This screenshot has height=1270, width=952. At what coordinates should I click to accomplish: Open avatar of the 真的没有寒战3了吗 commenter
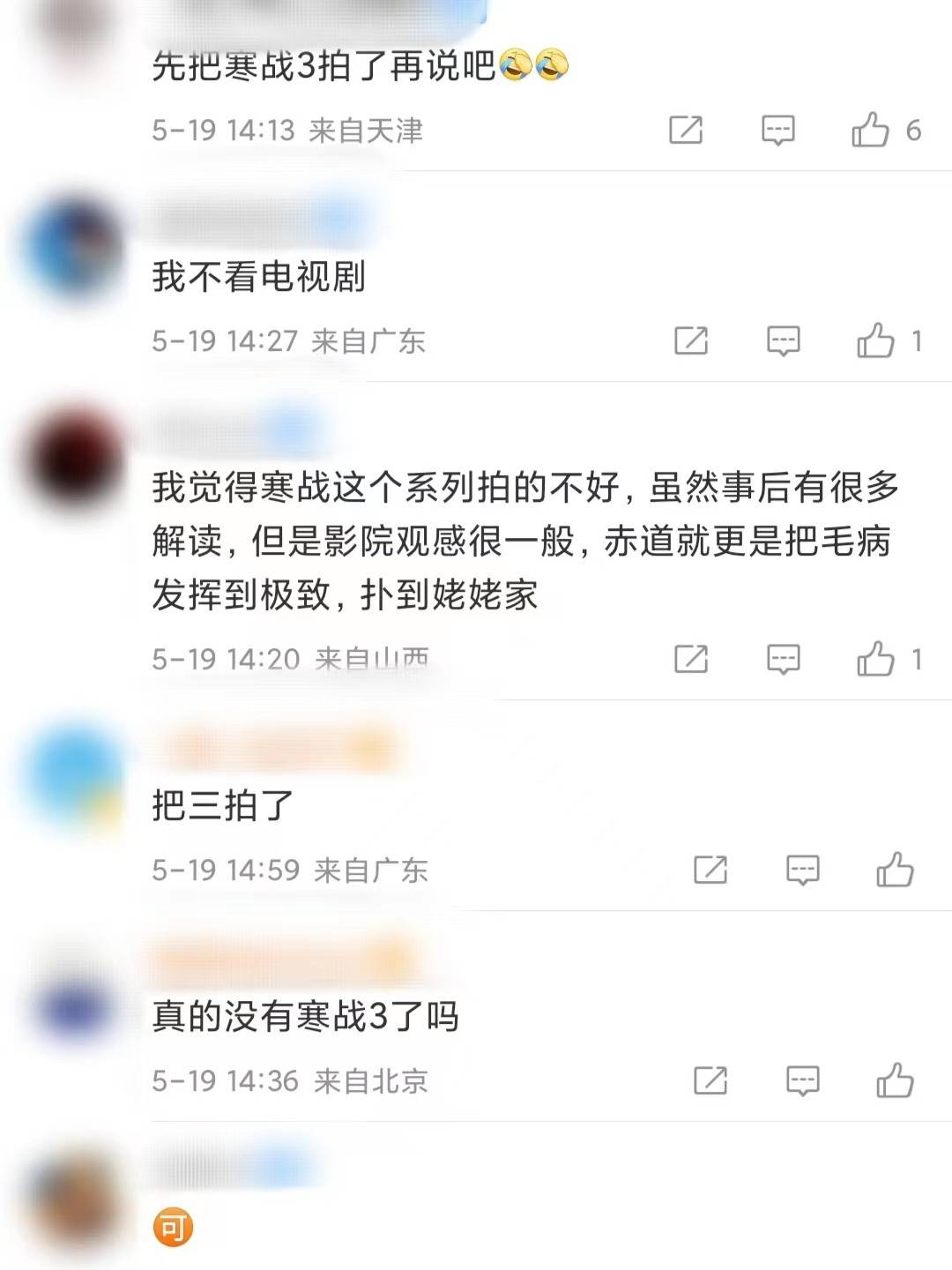tap(75, 1005)
